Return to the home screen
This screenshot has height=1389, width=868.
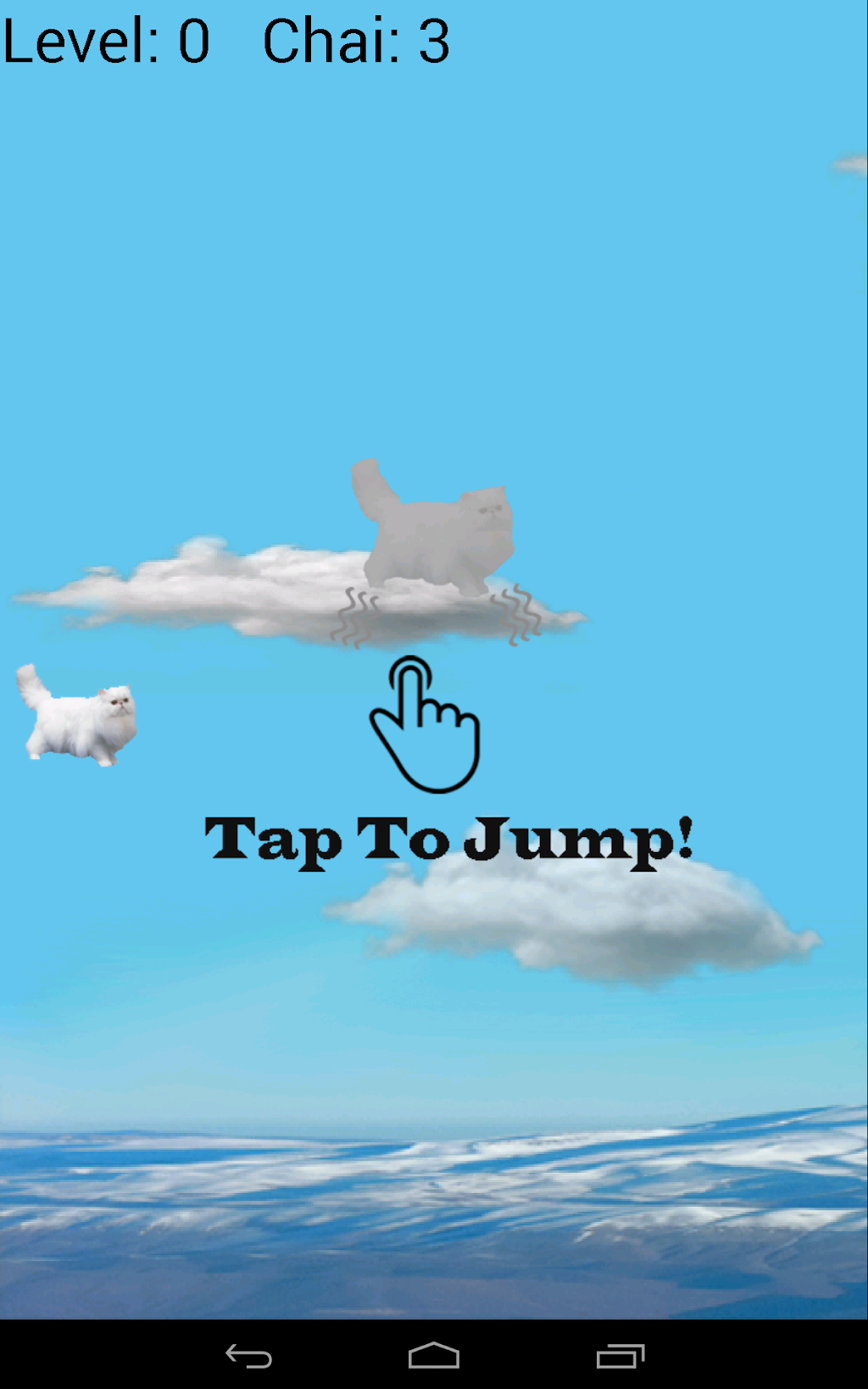pos(433,1356)
